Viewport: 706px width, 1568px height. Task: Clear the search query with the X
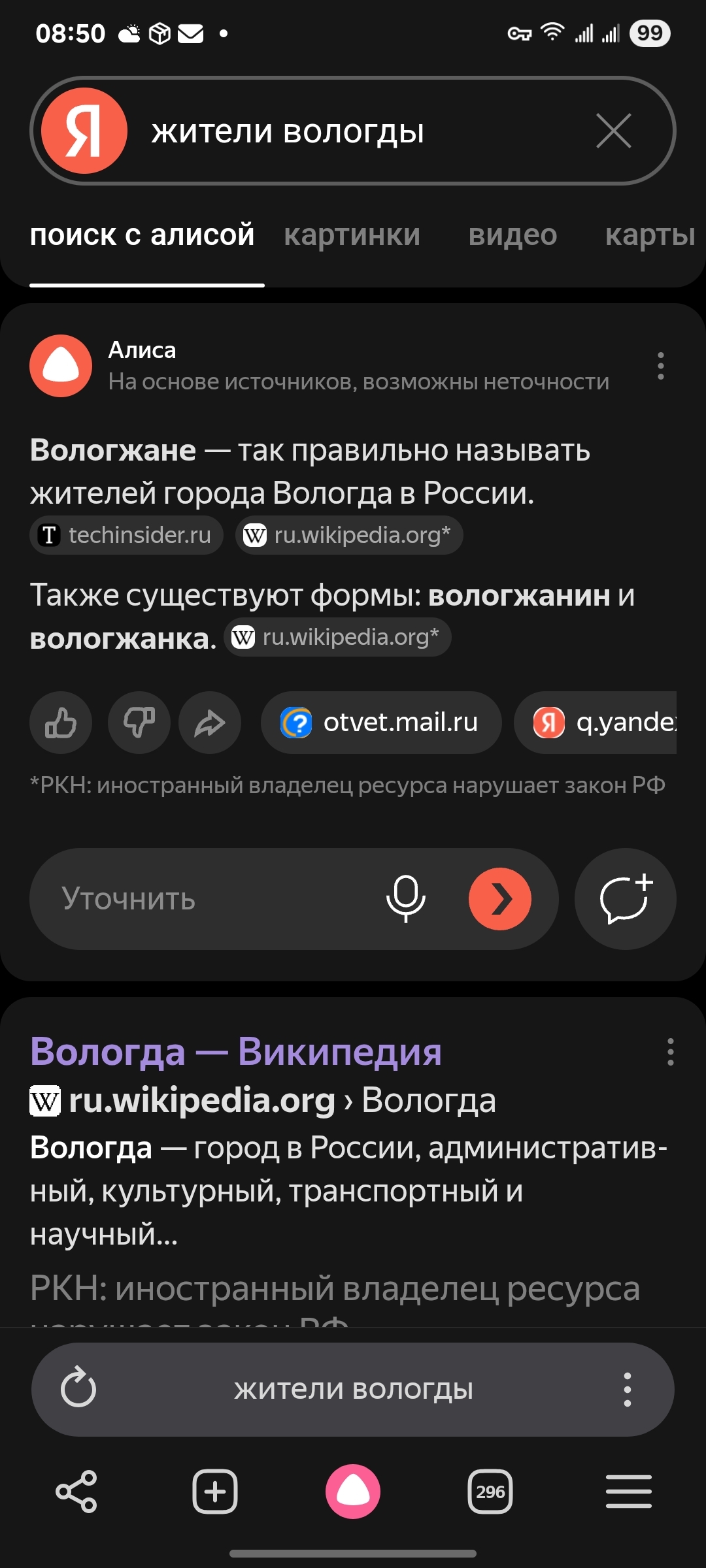[614, 131]
